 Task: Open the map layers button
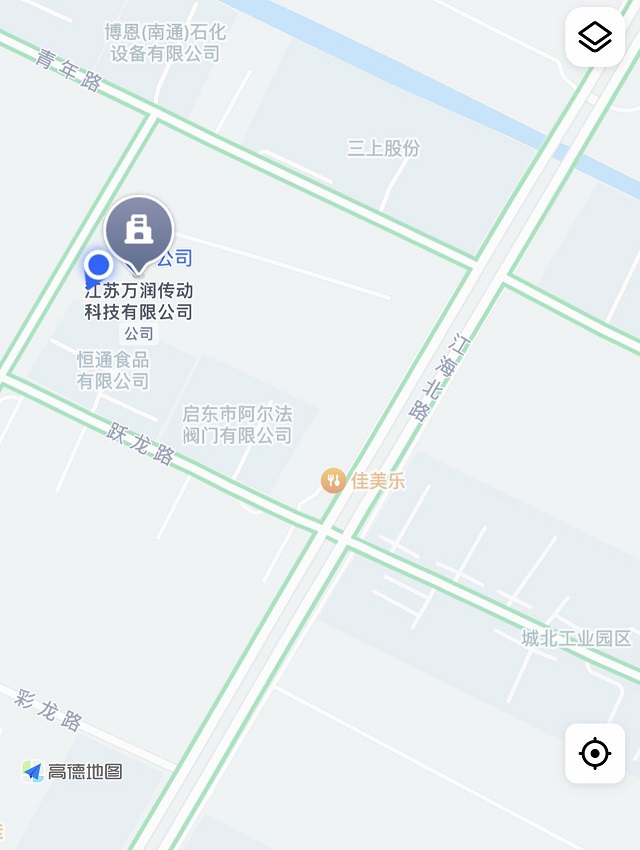595,38
